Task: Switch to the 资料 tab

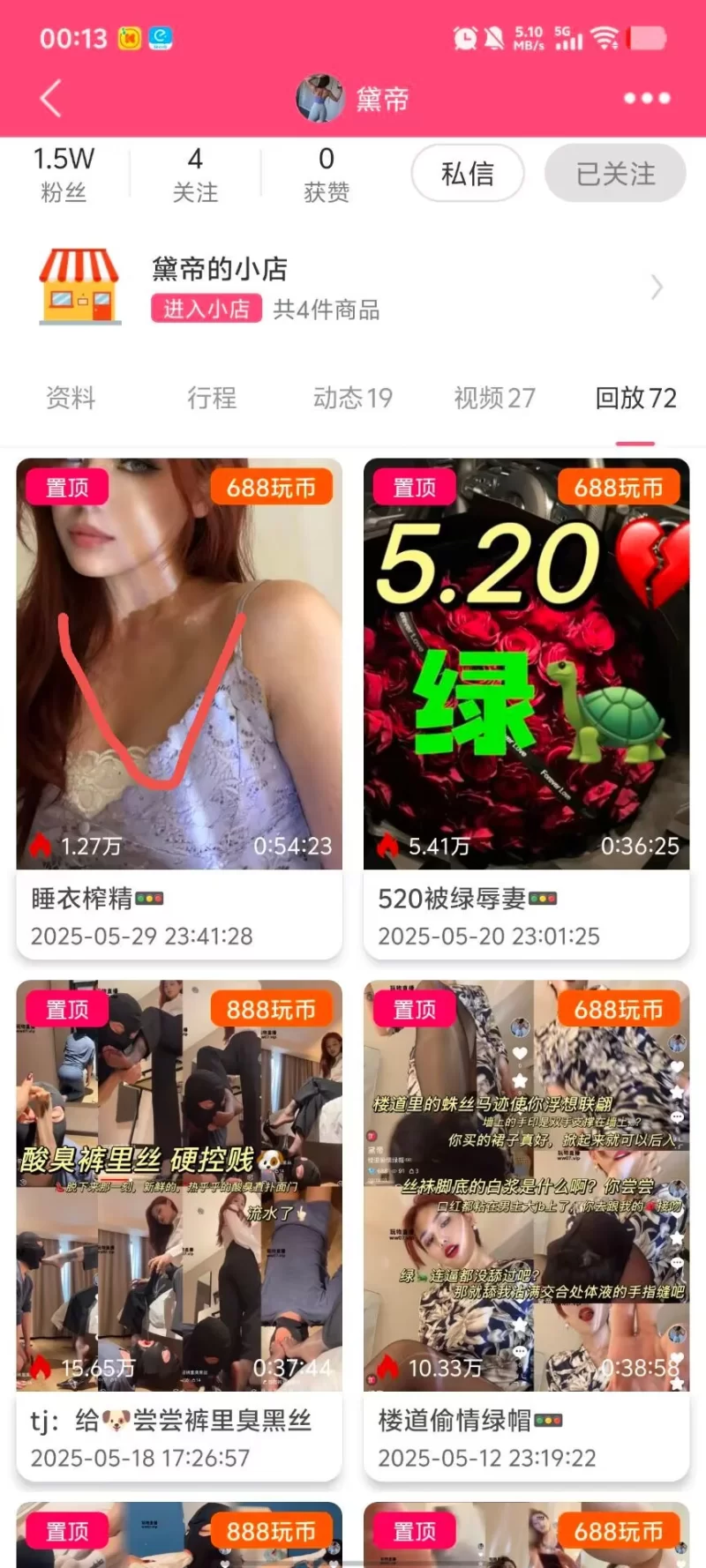Action: pyautogui.click(x=71, y=398)
